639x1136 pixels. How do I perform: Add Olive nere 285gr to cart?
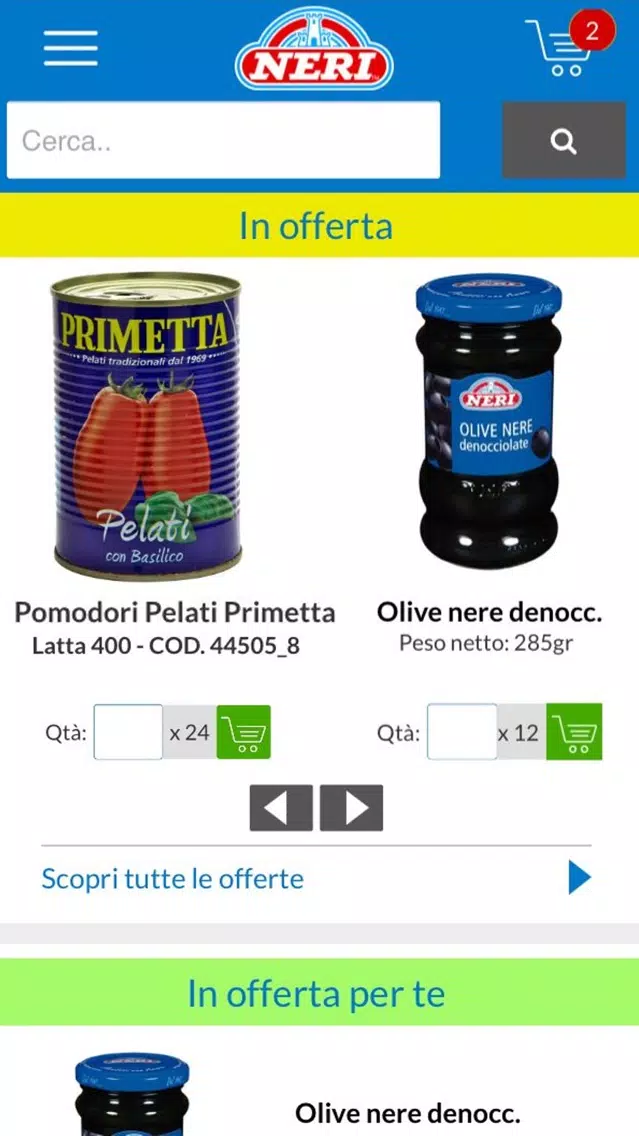(x=575, y=732)
